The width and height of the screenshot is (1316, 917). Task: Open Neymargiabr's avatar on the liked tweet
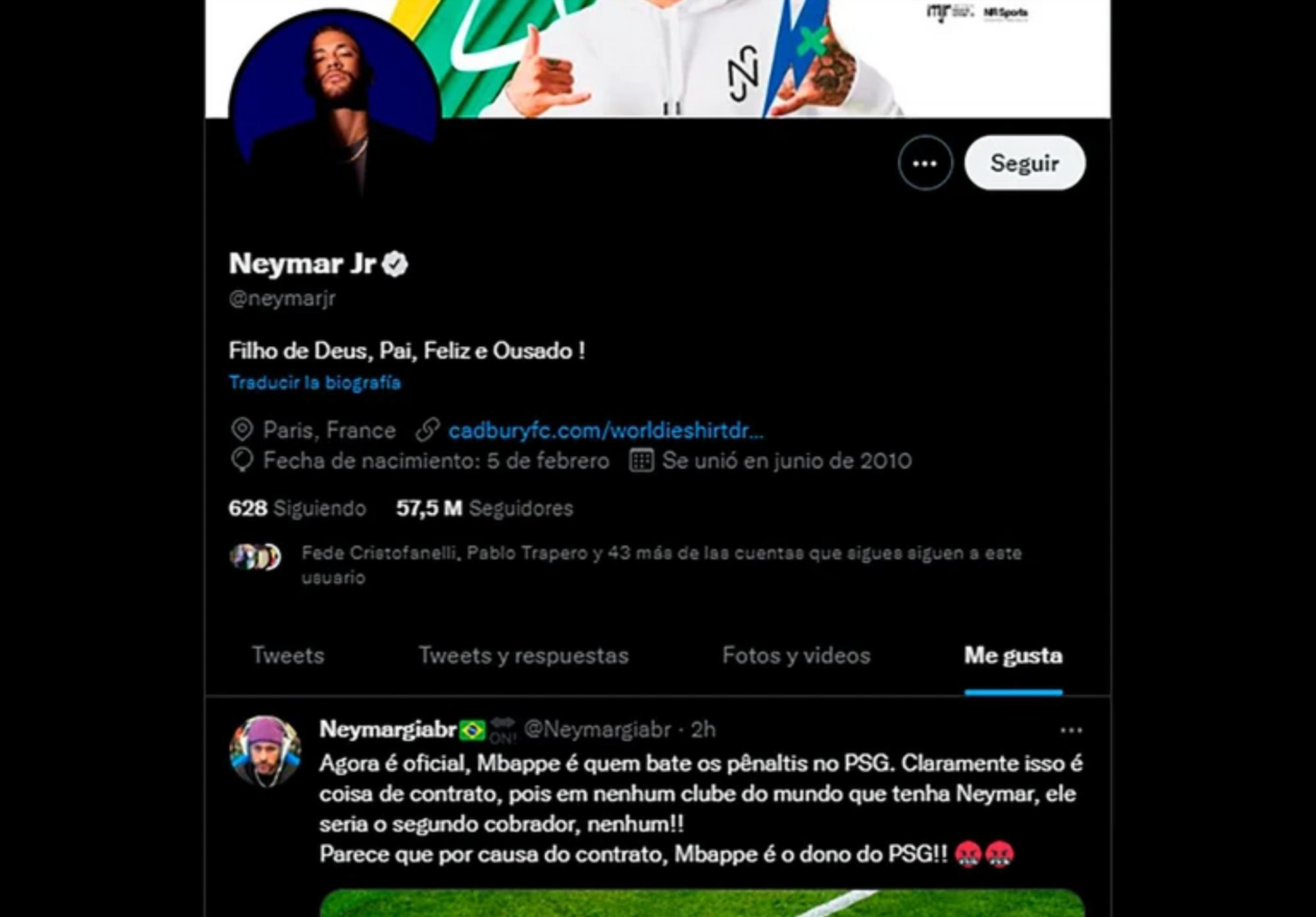265,751
